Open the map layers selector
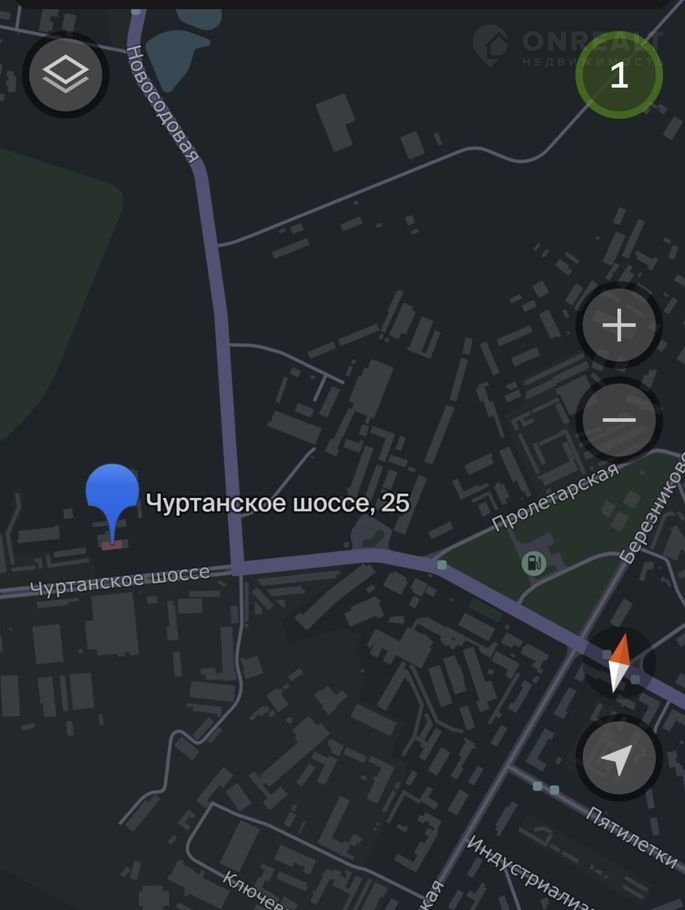 [66, 75]
